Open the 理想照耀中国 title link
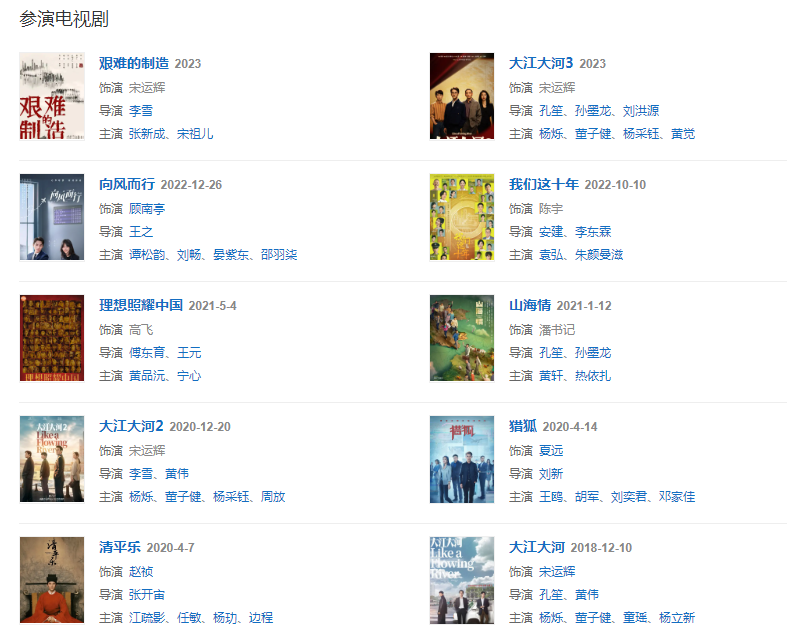The width and height of the screenshot is (787, 637). 141,305
